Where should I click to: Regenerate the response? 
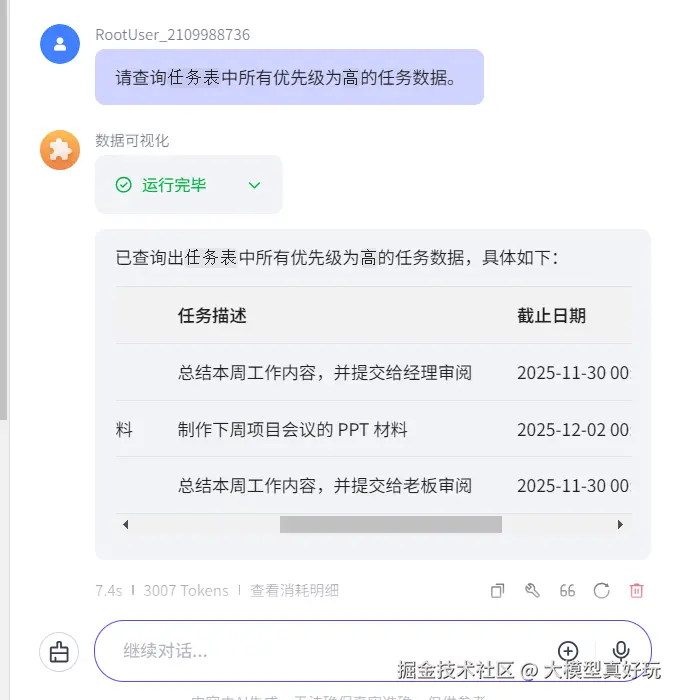tap(601, 591)
